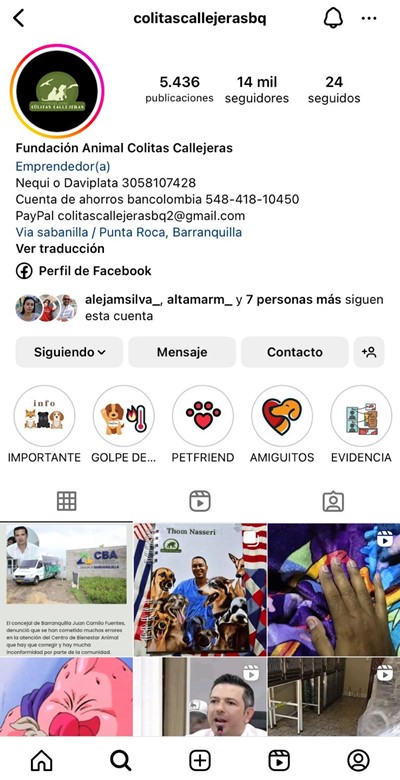Open the Thom Nasseri post
400x780 pixels.
[200, 589]
